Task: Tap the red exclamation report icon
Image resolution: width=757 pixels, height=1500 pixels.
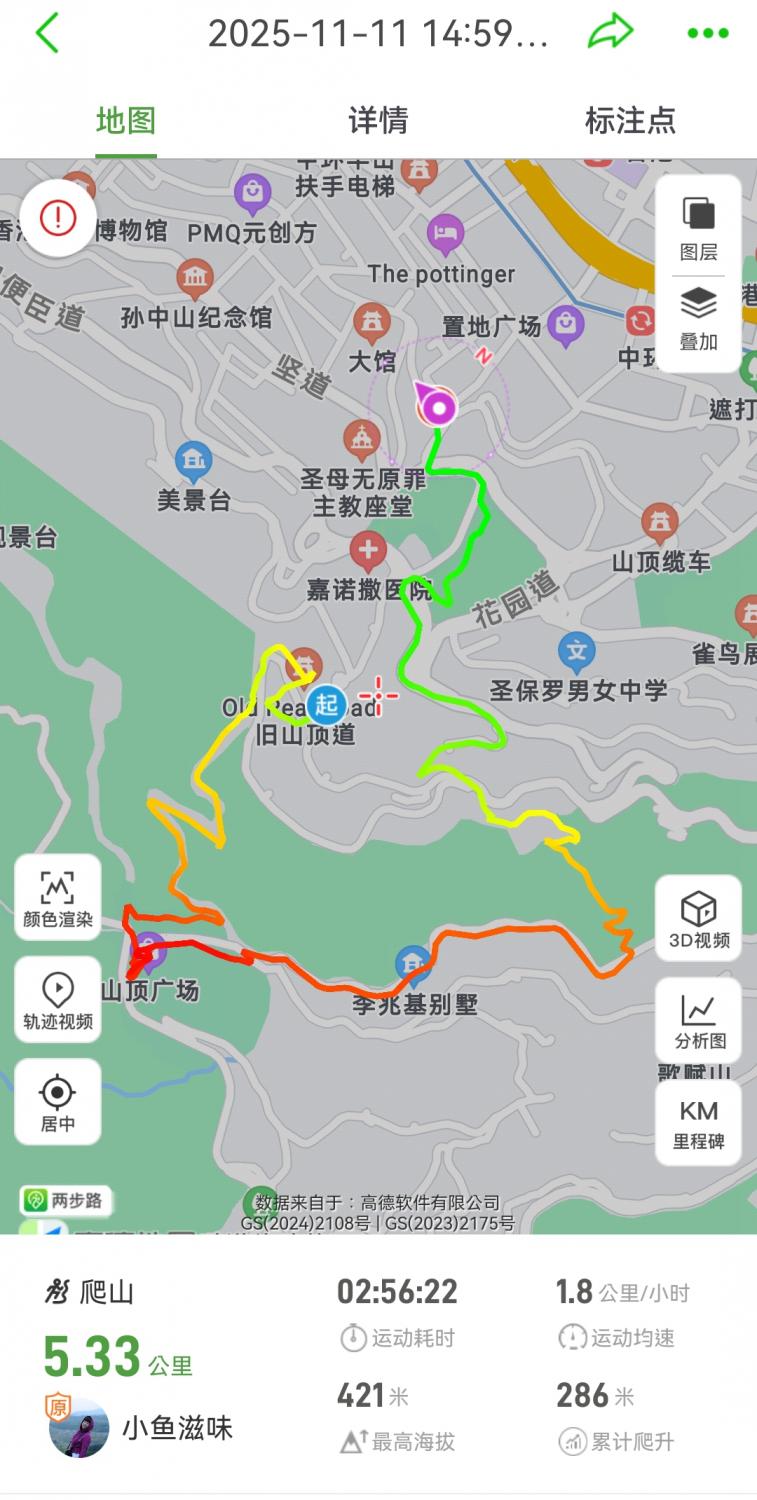Action: (58, 217)
